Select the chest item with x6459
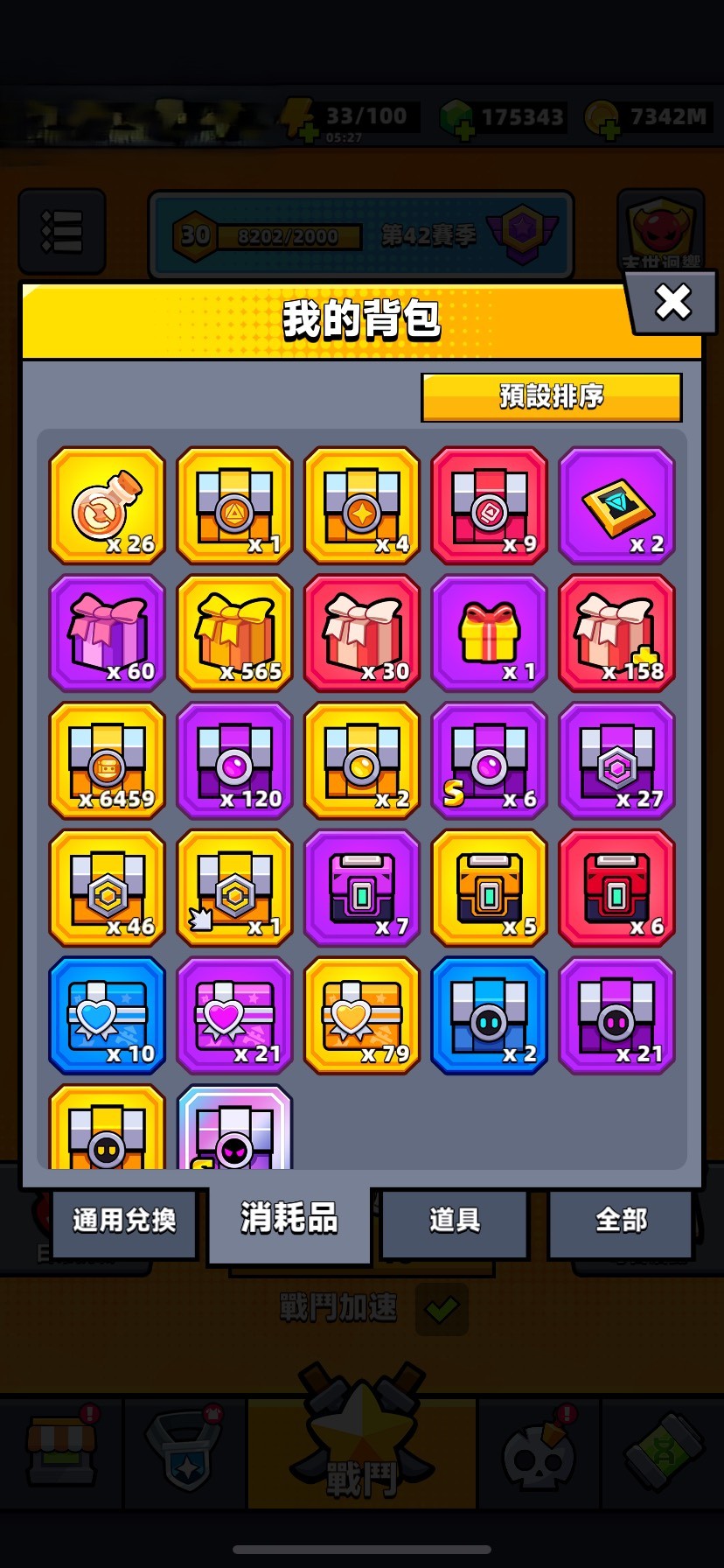Image resolution: width=724 pixels, height=1568 pixels. pyautogui.click(x=108, y=761)
